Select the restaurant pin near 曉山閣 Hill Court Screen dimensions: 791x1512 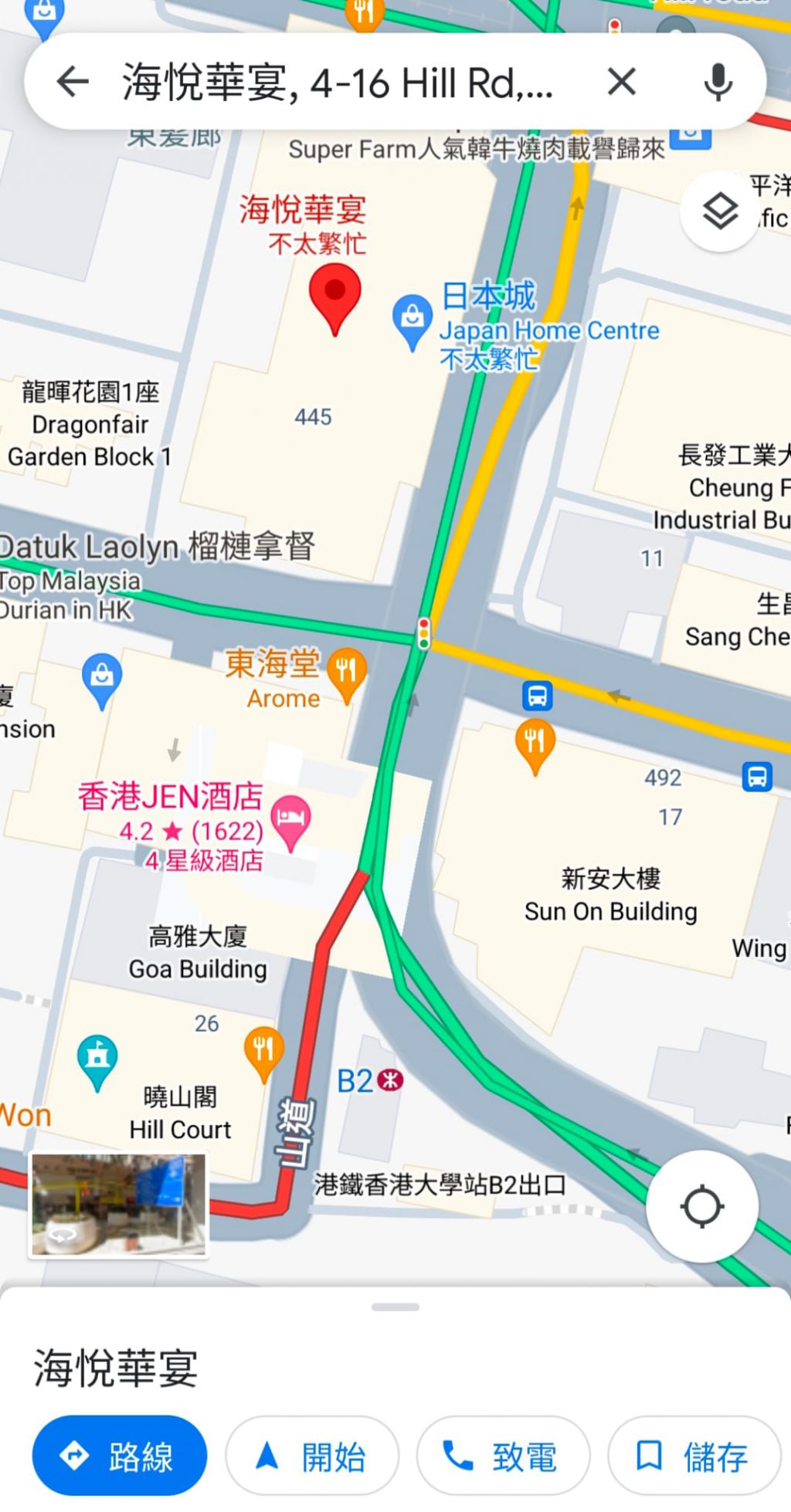tap(263, 1052)
